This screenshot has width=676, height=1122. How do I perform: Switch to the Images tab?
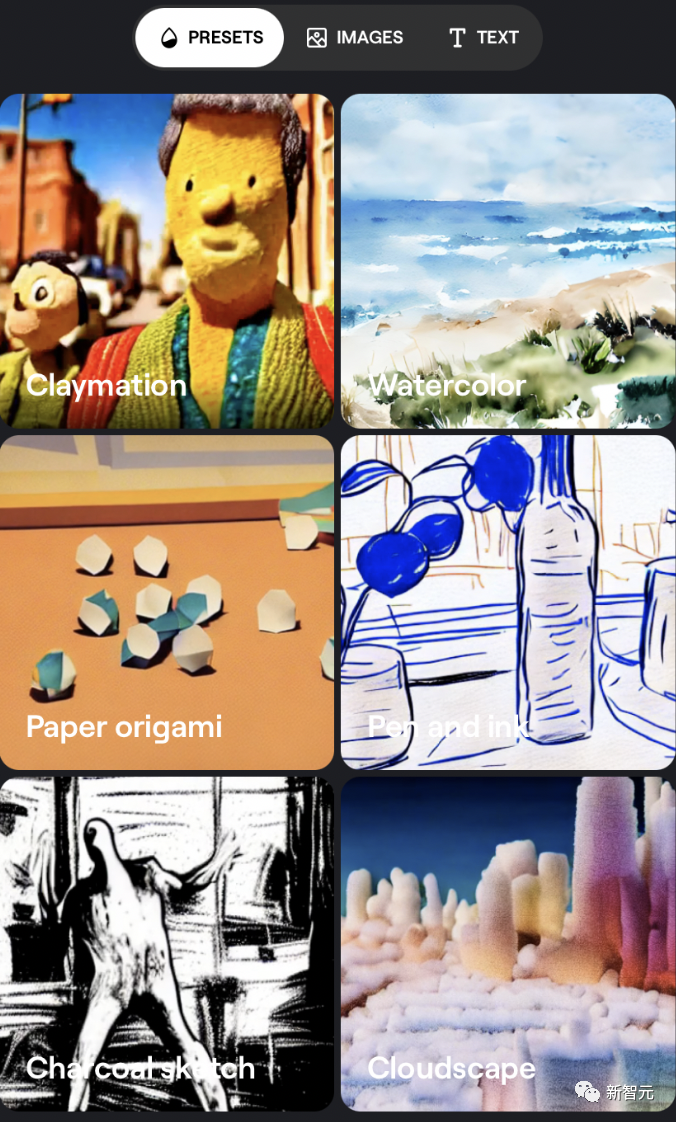coord(355,38)
